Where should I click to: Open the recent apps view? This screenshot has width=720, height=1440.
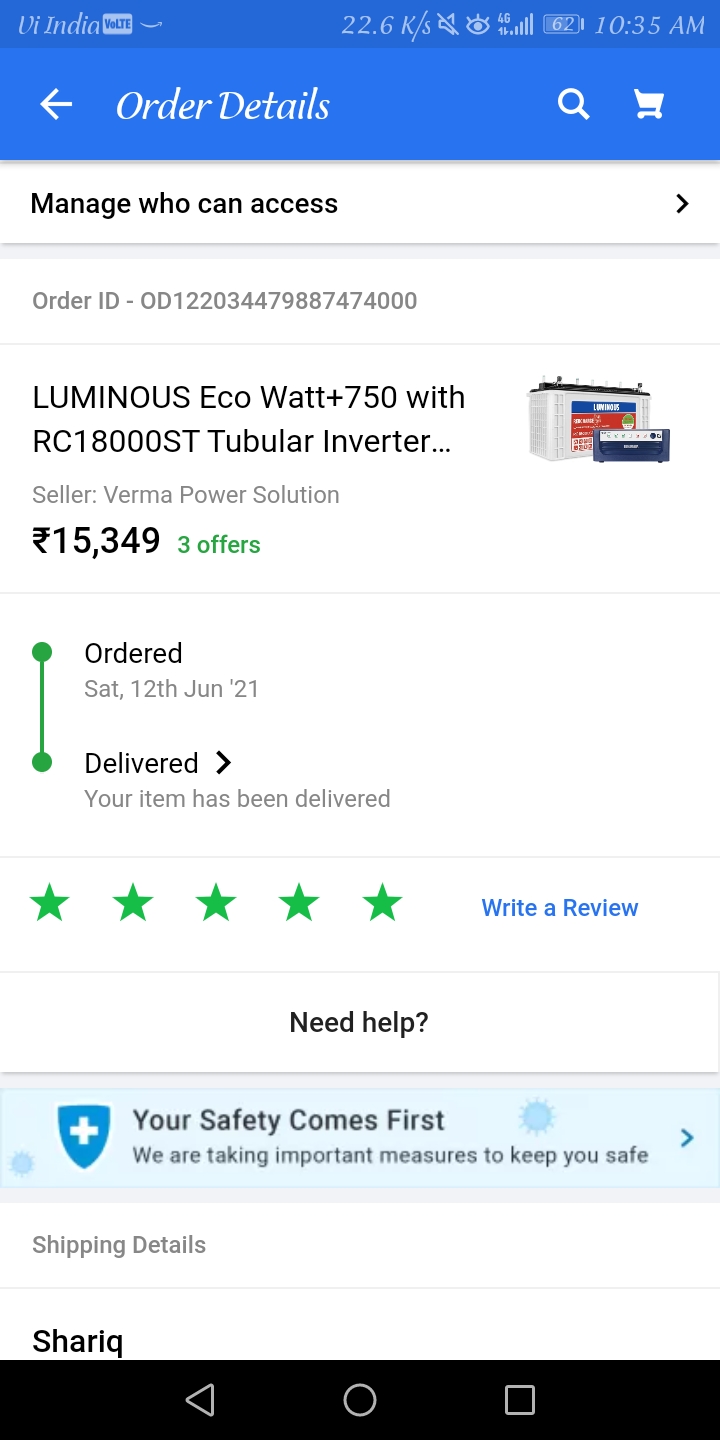pos(519,1400)
